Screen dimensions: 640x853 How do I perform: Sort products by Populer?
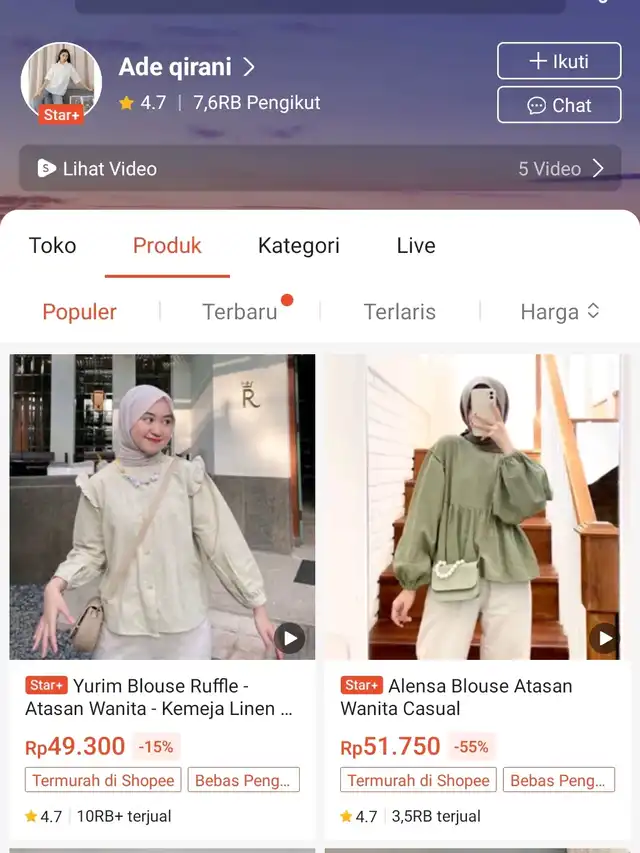click(79, 312)
